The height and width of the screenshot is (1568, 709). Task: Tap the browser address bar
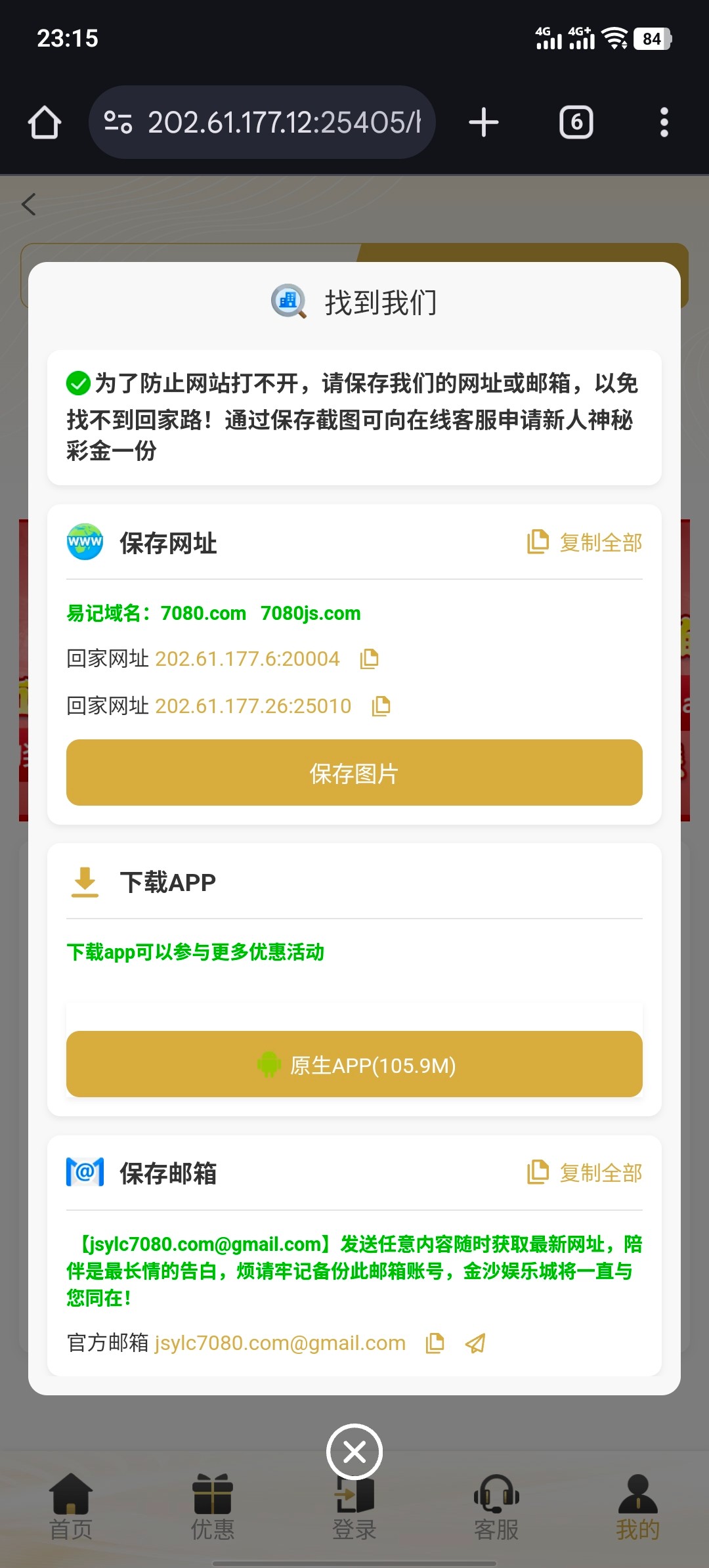pyautogui.click(x=263, y=123)
